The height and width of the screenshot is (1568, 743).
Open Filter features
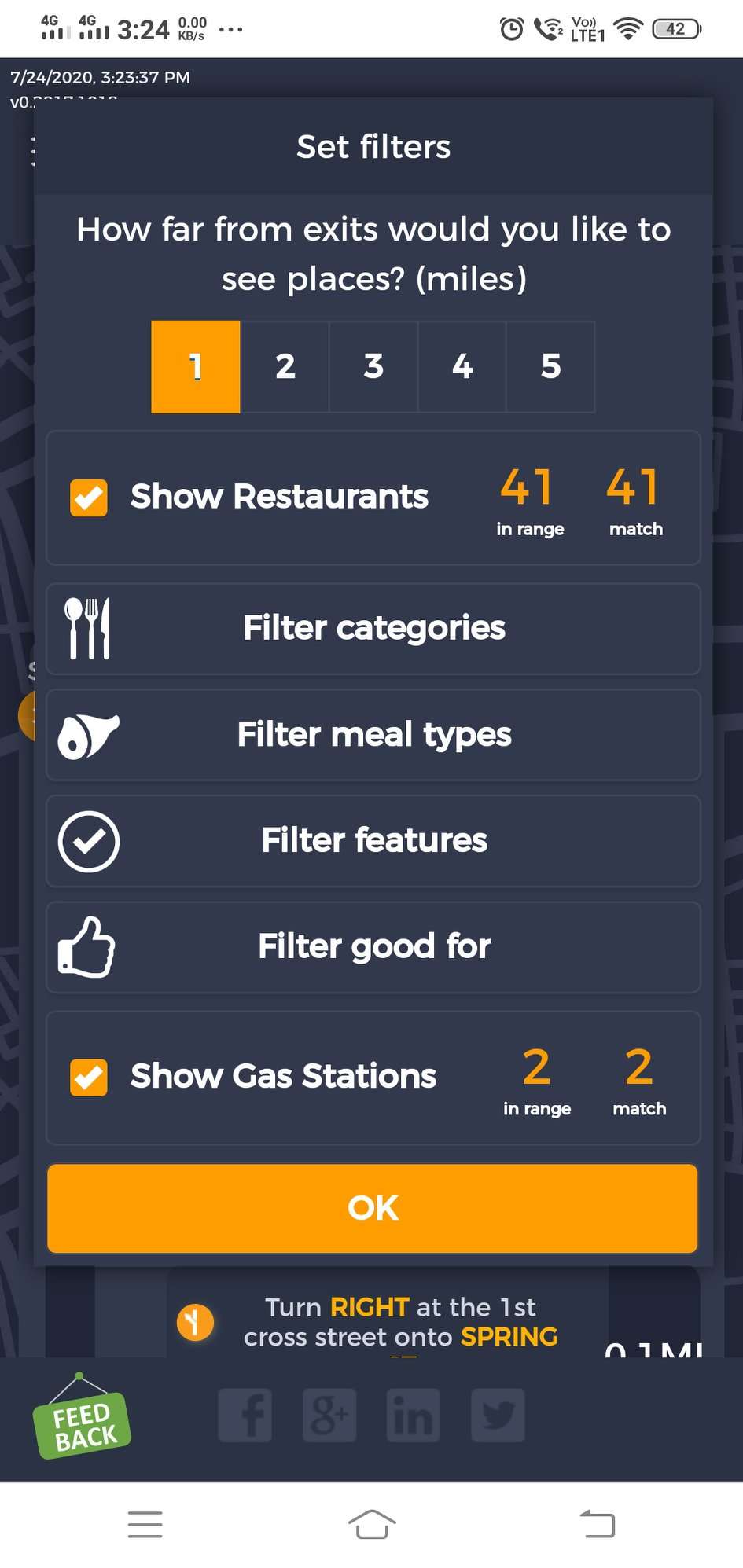pos(373,841)
